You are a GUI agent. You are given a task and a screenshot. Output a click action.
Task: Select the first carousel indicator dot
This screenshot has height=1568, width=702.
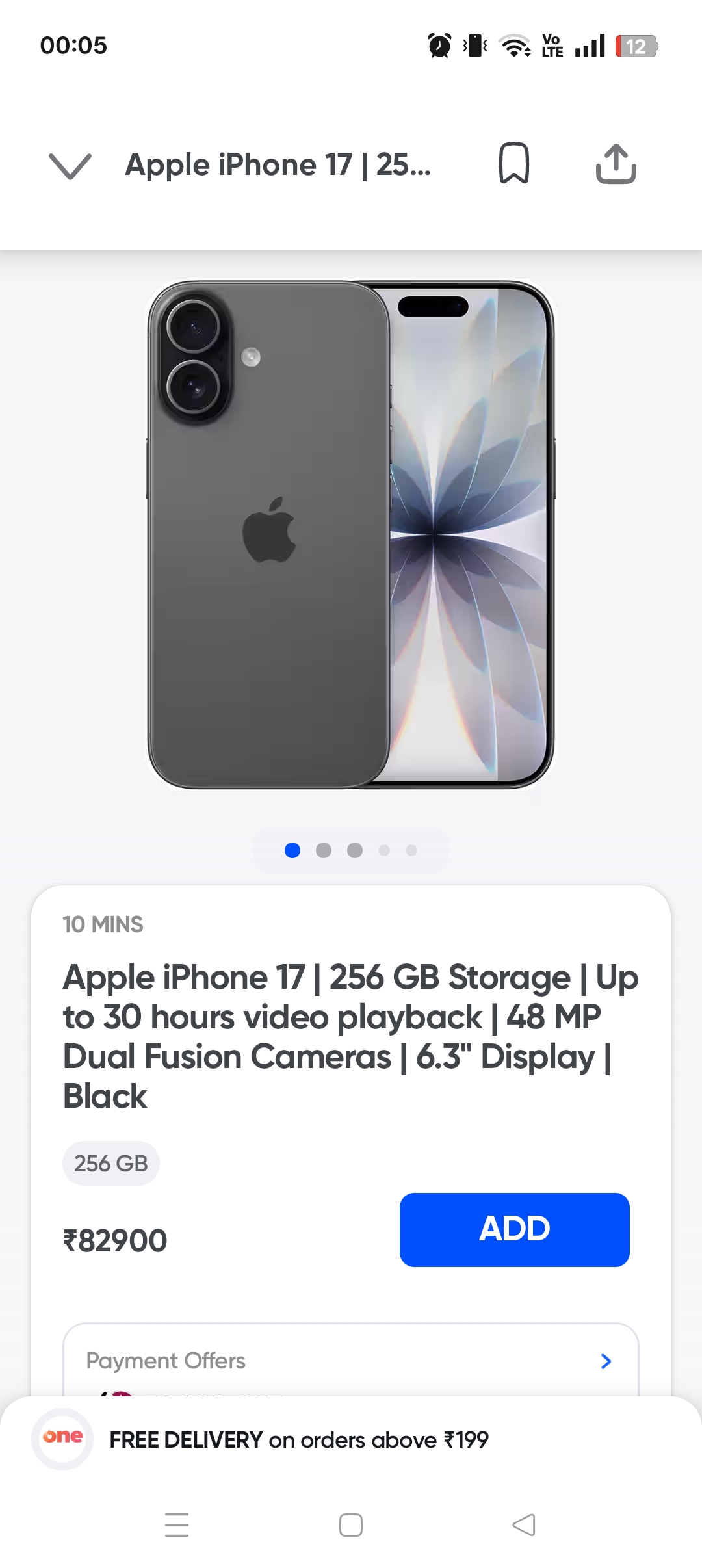292,850
